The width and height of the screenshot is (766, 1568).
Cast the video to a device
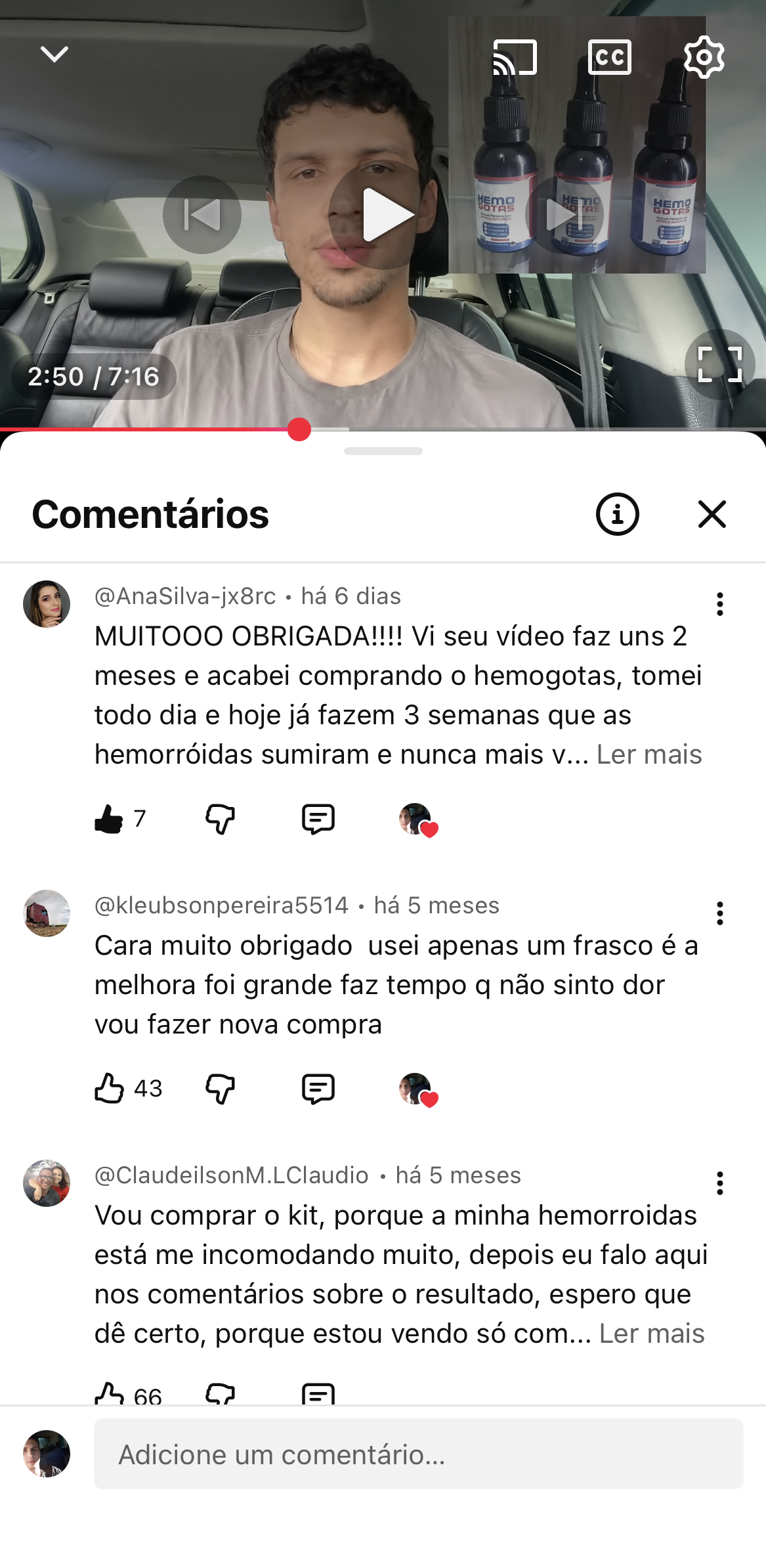(515, 57)
